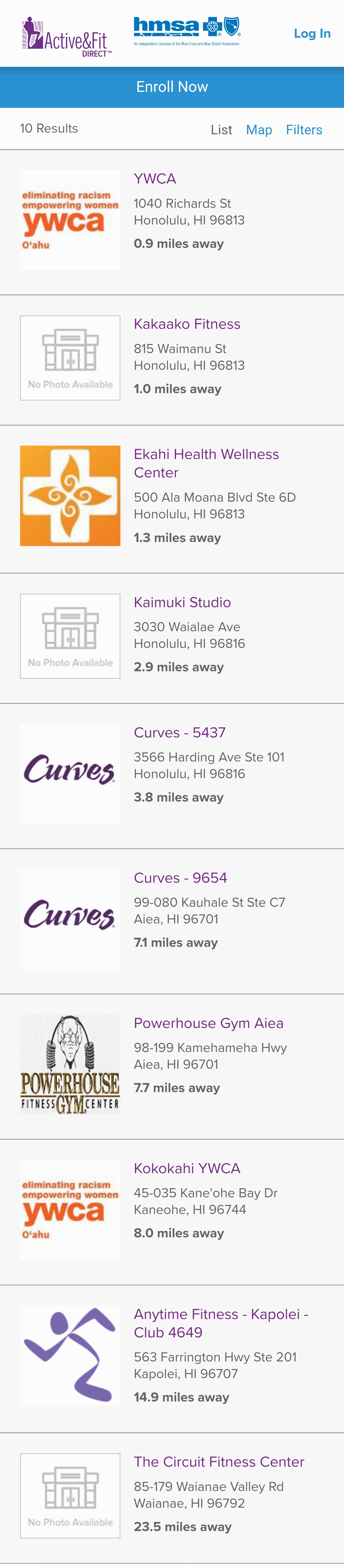Open Powerhouse Gym Aiea details
The height and width of the screenshot is (1568, 344).
click(x=208, y=1023)
